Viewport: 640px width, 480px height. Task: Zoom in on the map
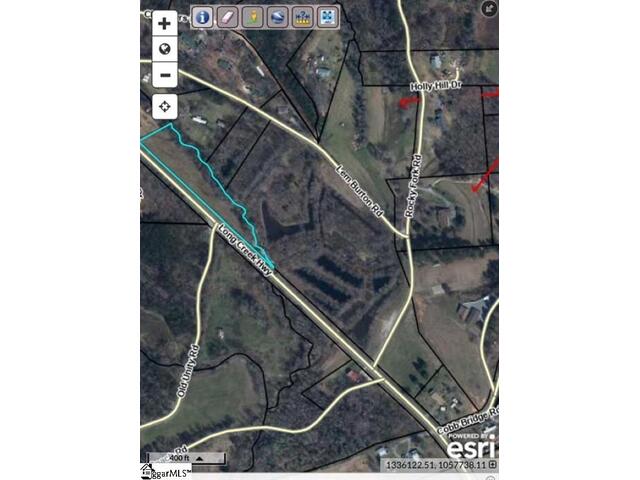click(164, 22)
